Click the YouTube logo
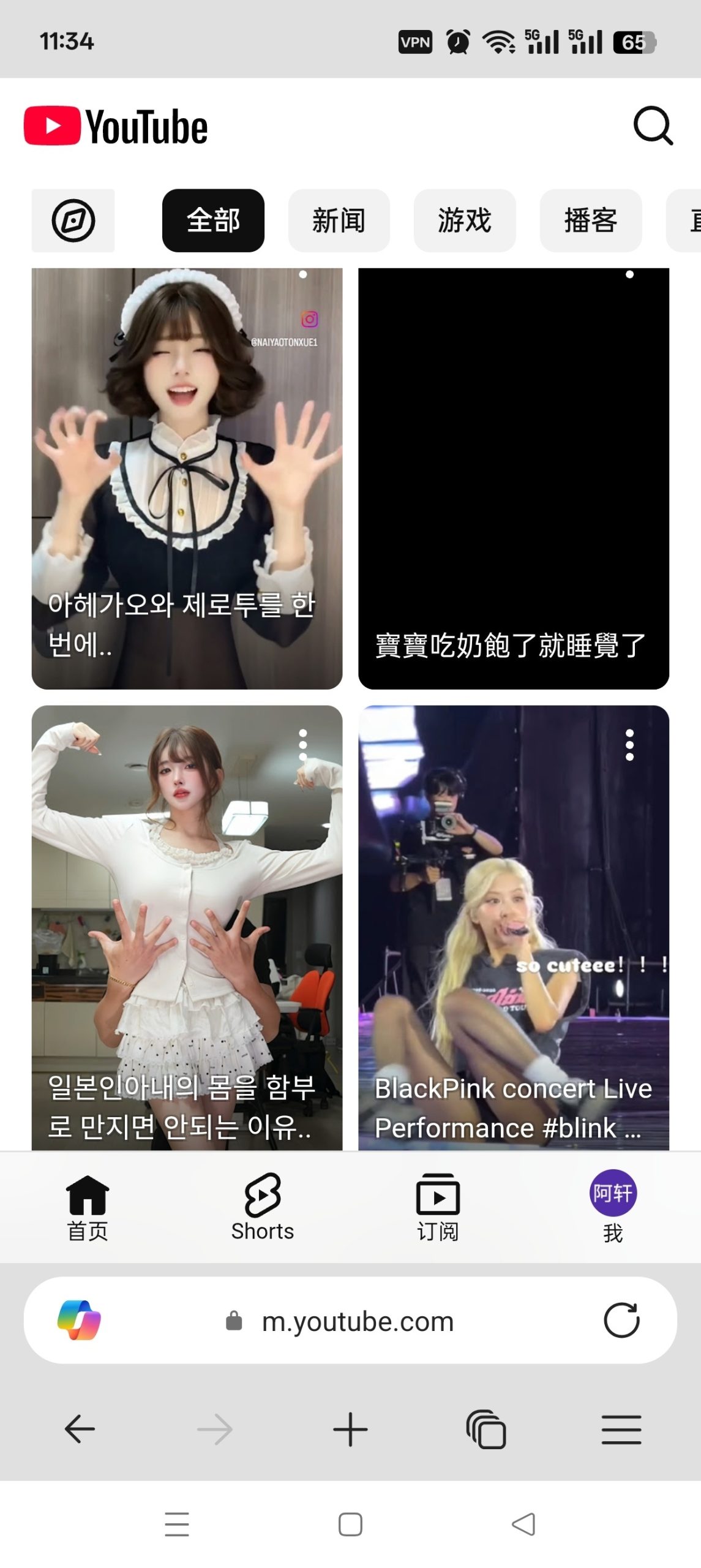The height and width of the screenshot is (1568, 701). point(116,126)
